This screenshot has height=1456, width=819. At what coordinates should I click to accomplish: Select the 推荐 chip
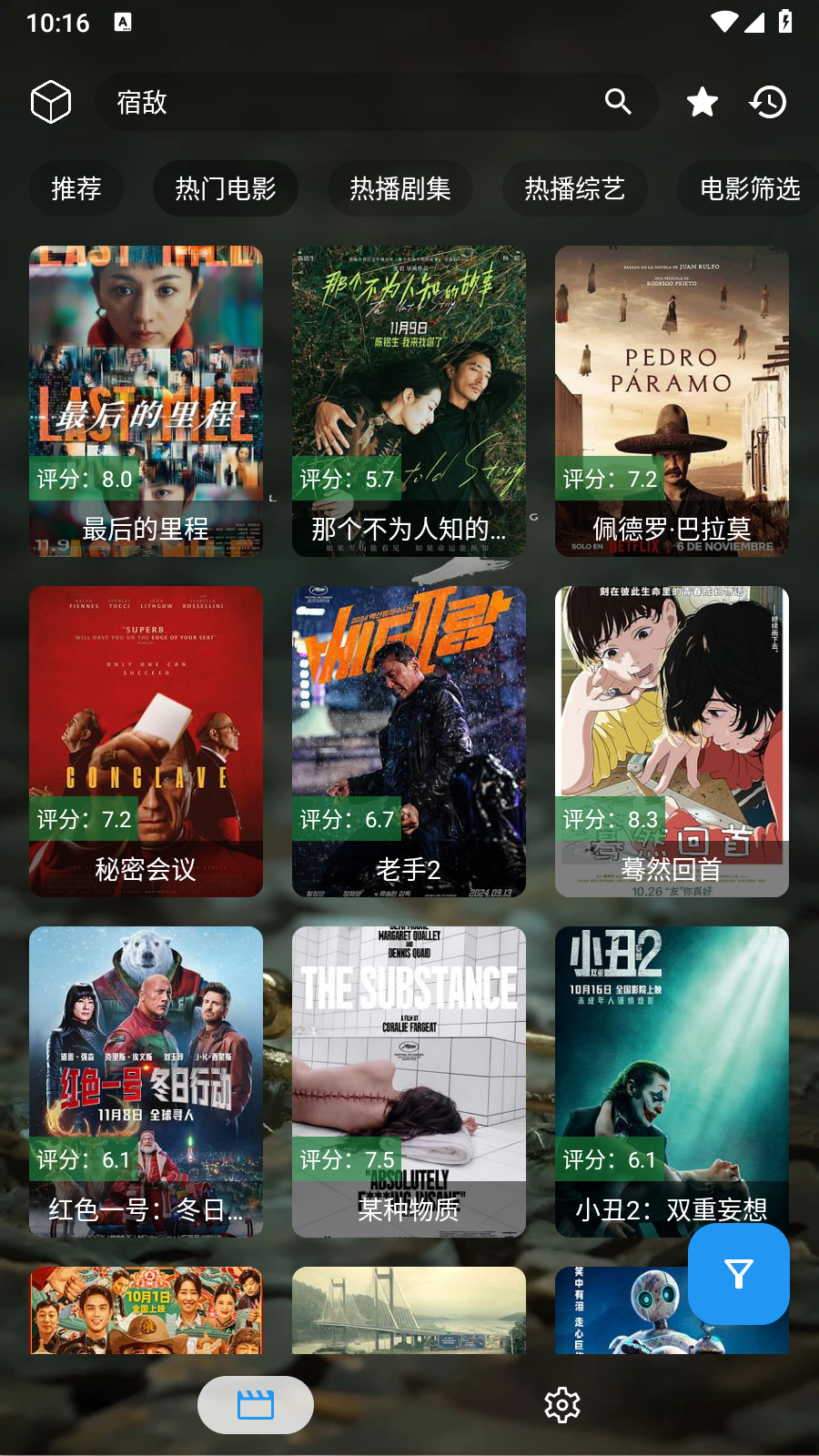(76, 188)
